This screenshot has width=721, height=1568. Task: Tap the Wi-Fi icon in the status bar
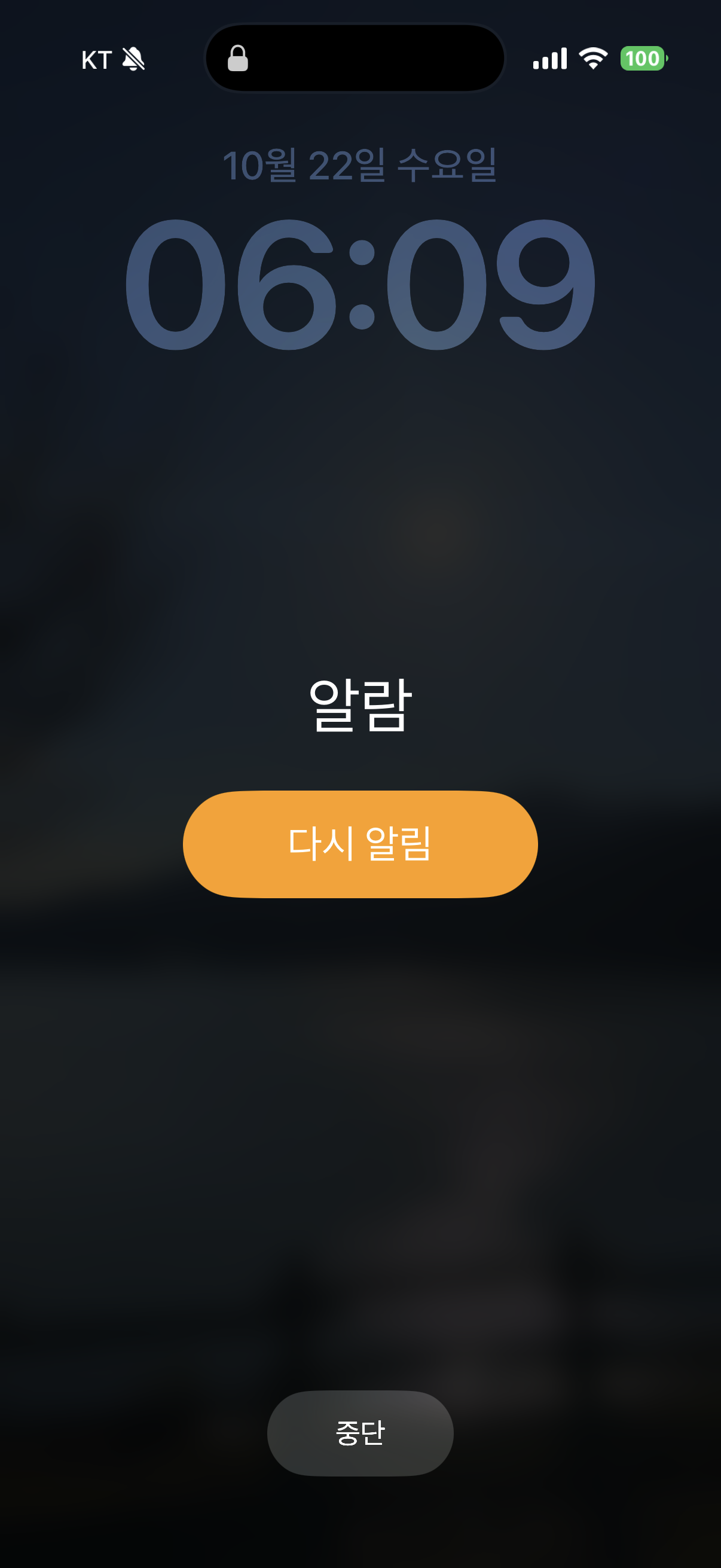tap(592, 58)
